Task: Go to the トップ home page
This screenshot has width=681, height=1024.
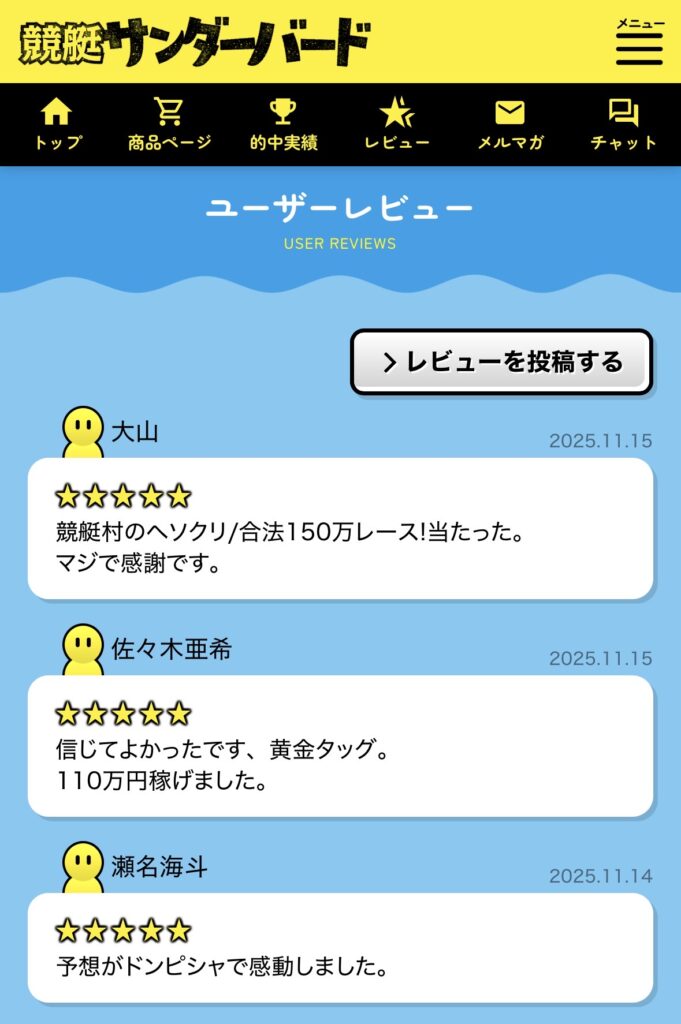Action: point(57,125)
